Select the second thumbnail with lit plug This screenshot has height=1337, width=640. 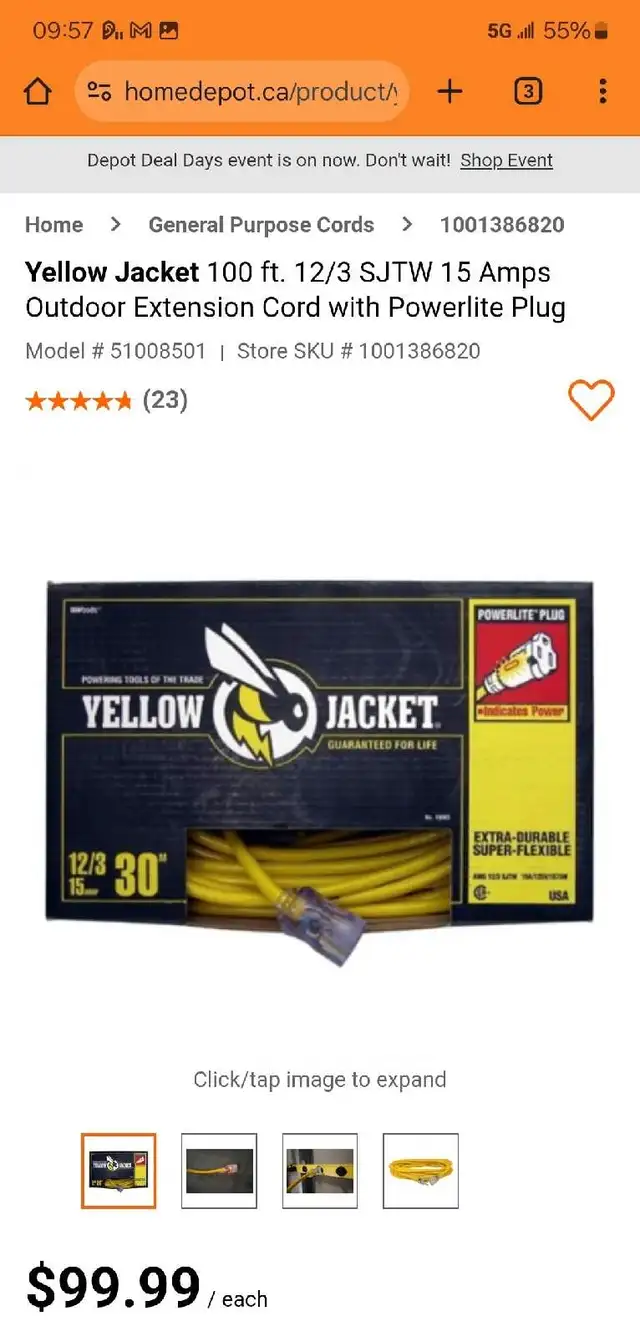(x=219, y=1170)
